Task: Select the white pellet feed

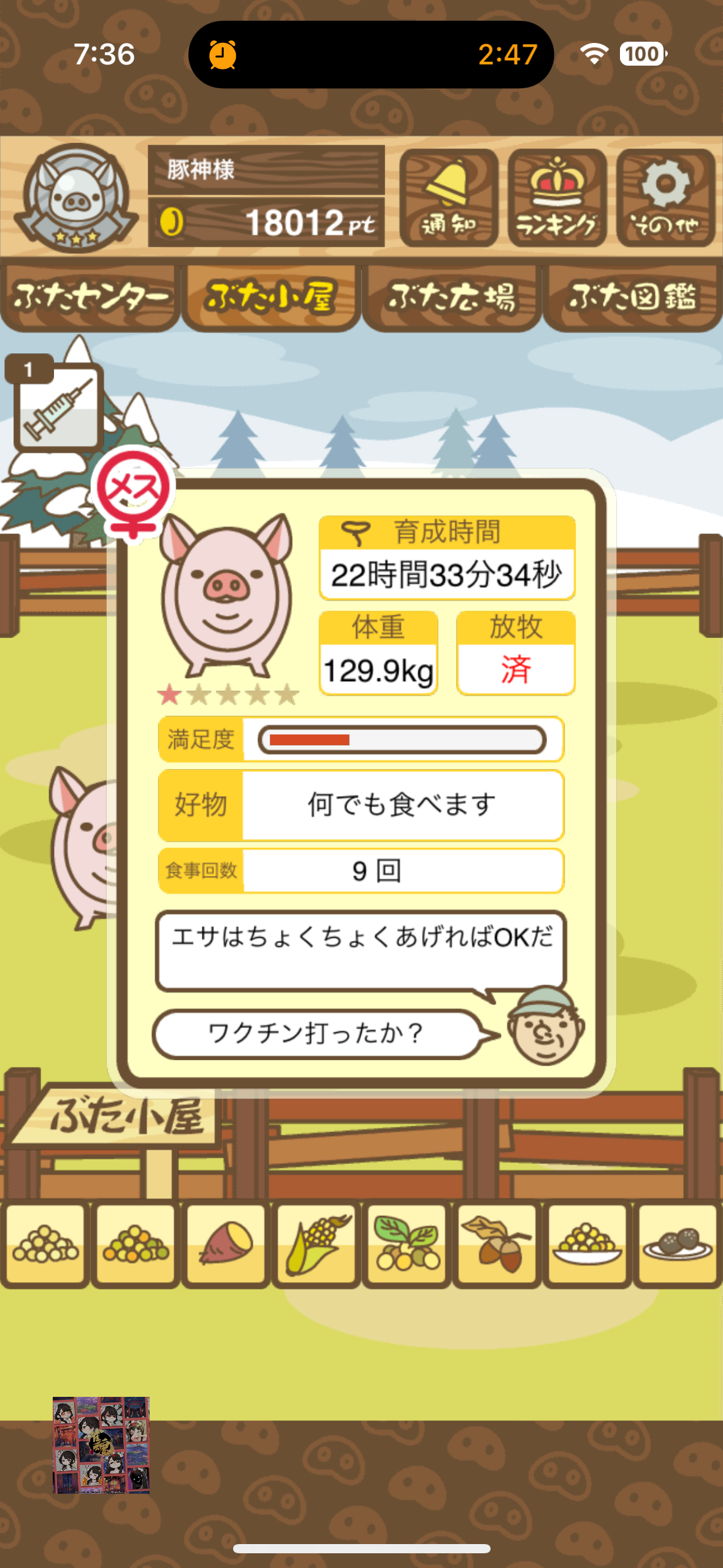Action: click(45, 1244)
